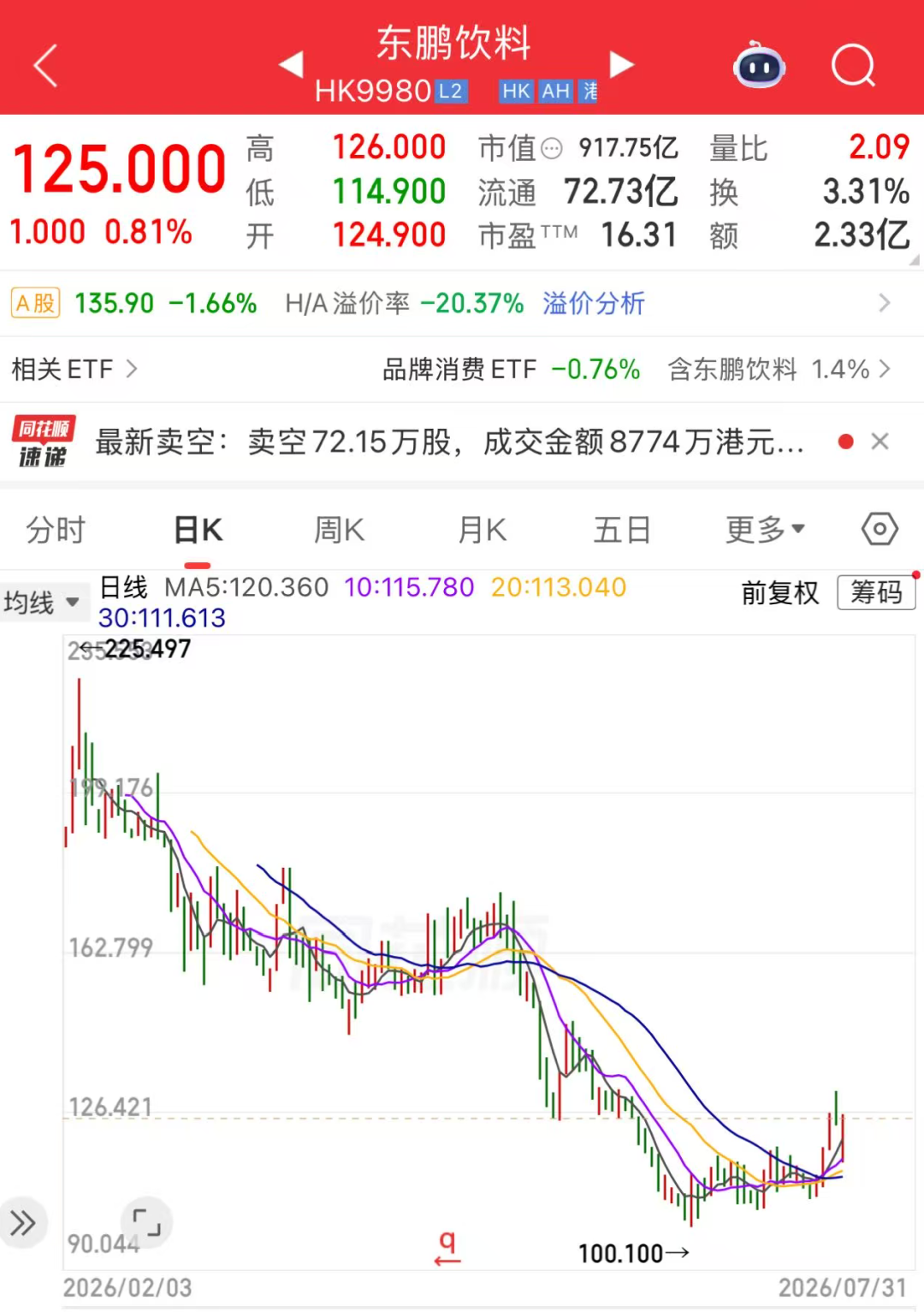Image resolution: width=924 pixels, height=1312 pixels.
Task: Switch to the 分时 chart tab
Action: (x=56, y=530)
